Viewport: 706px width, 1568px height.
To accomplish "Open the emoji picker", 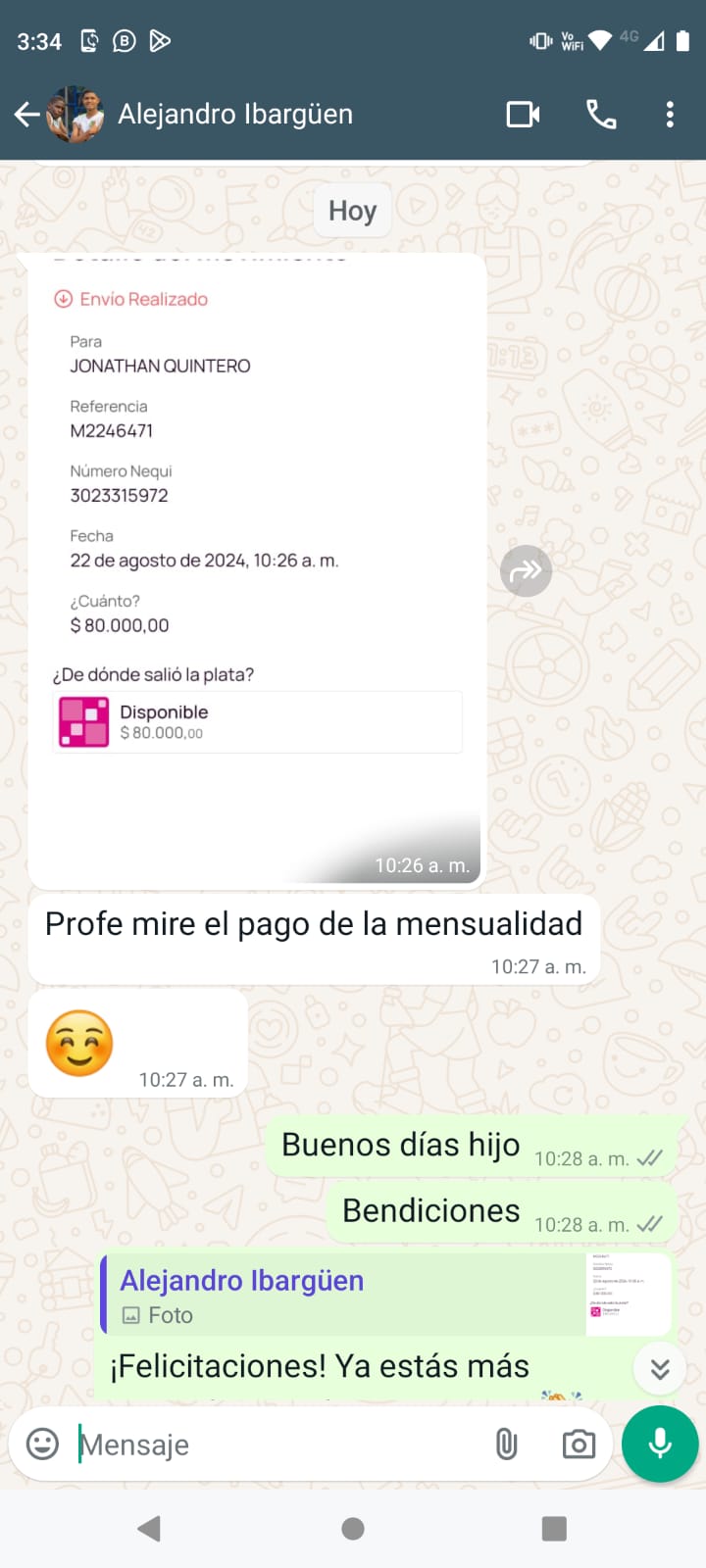I will 42,1445.
